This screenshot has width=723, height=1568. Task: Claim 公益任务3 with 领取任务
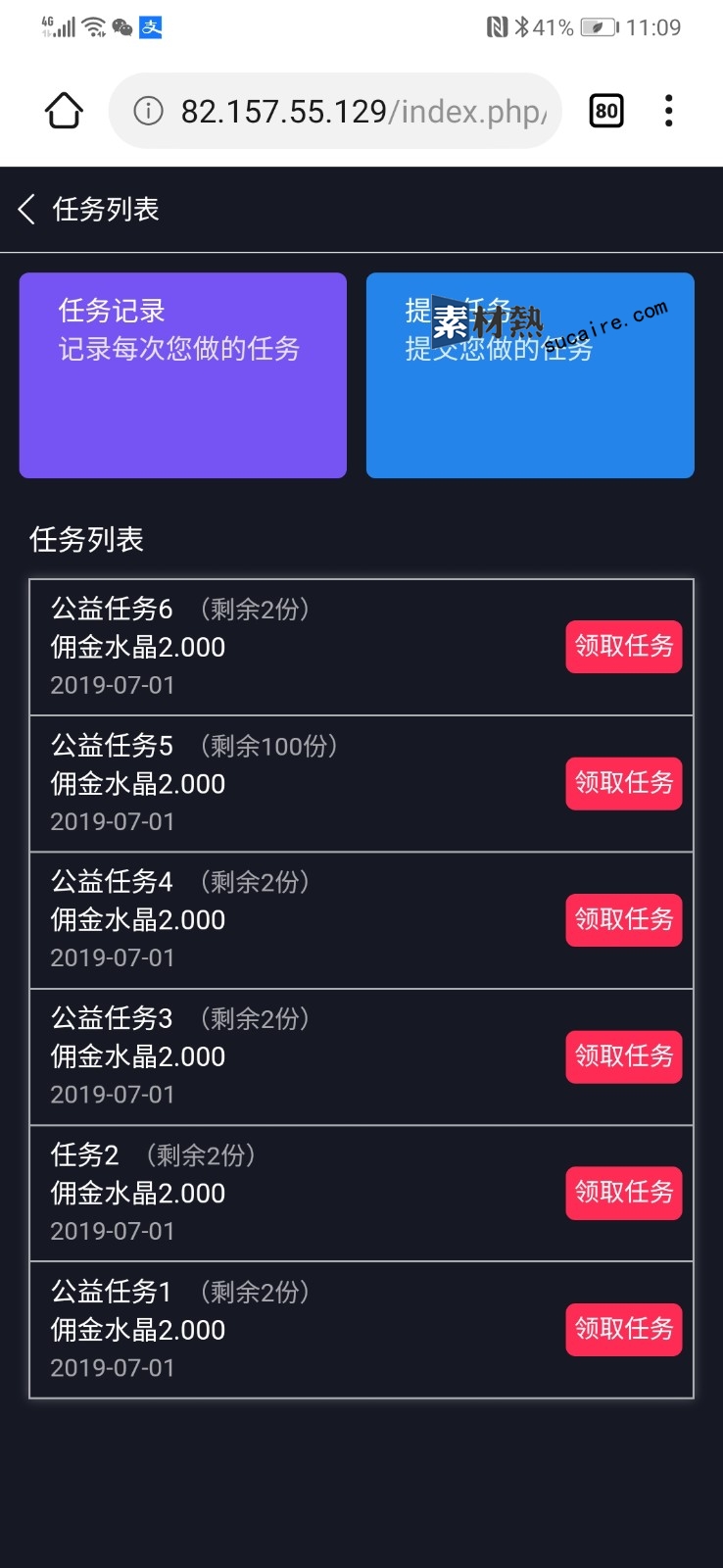[624, 1056]
